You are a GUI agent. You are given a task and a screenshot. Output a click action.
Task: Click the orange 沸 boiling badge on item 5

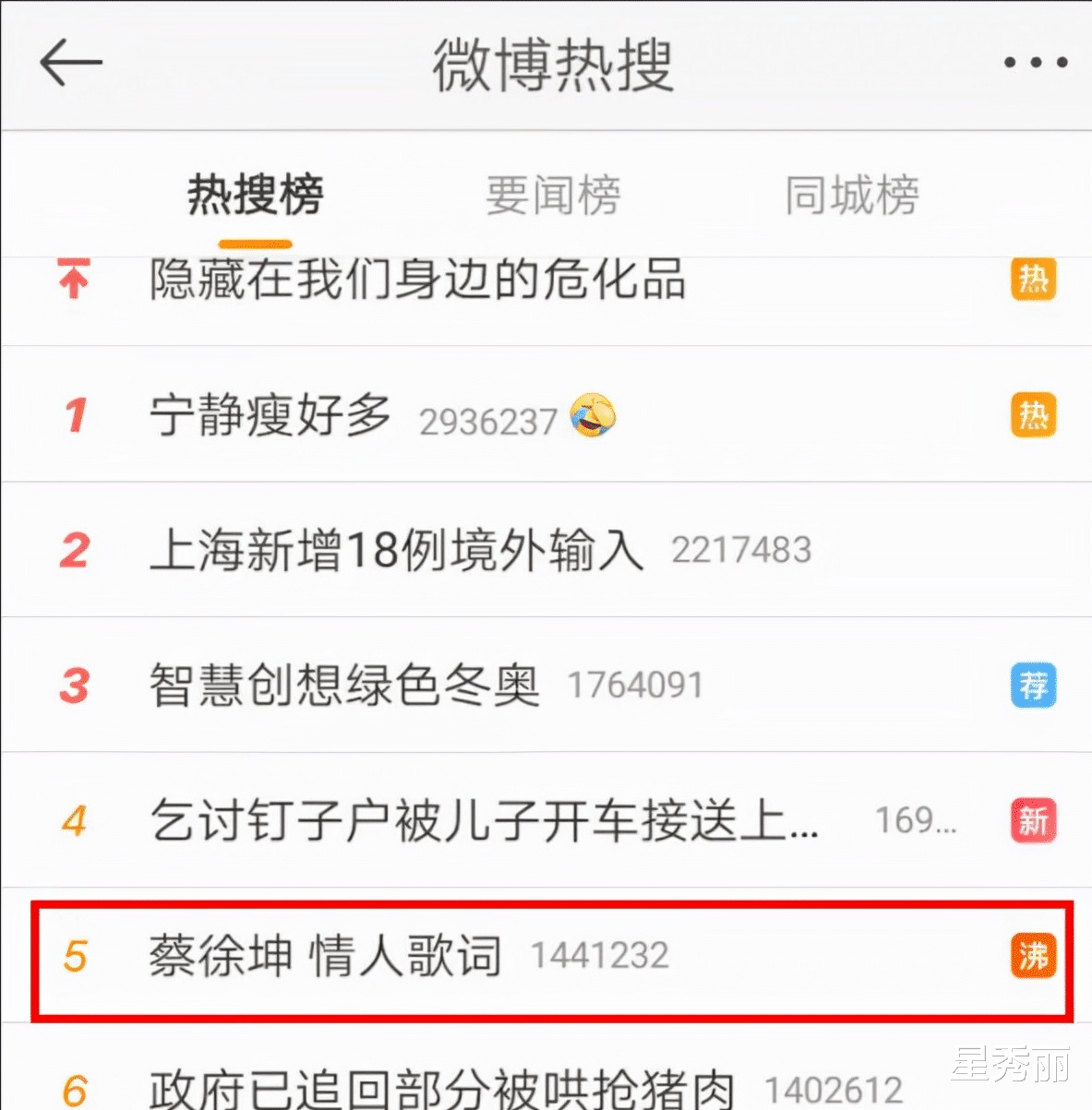click(1032, 957)
